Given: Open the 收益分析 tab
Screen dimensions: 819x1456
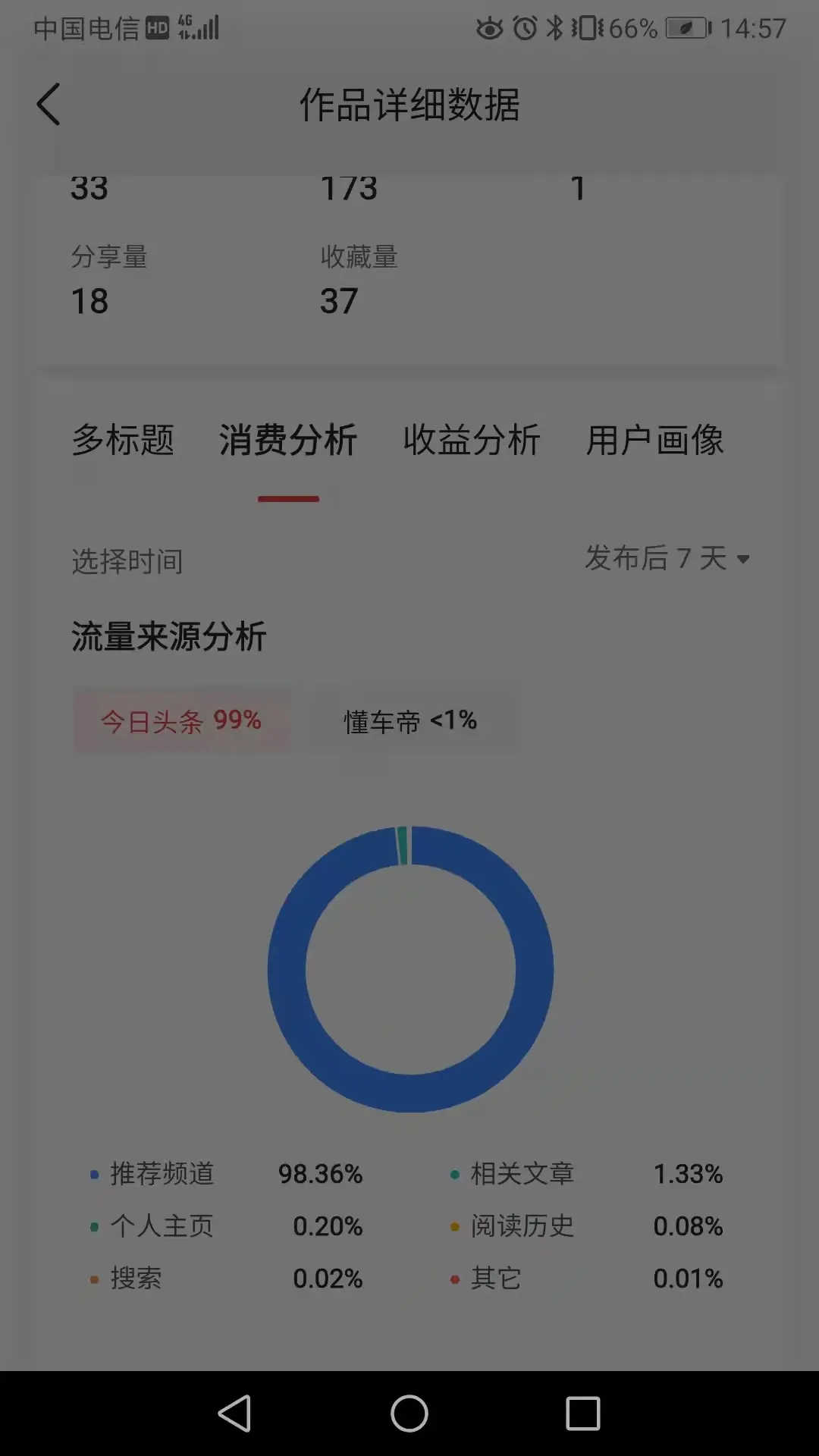Looking at the screenshot, I should pos(471,441).
